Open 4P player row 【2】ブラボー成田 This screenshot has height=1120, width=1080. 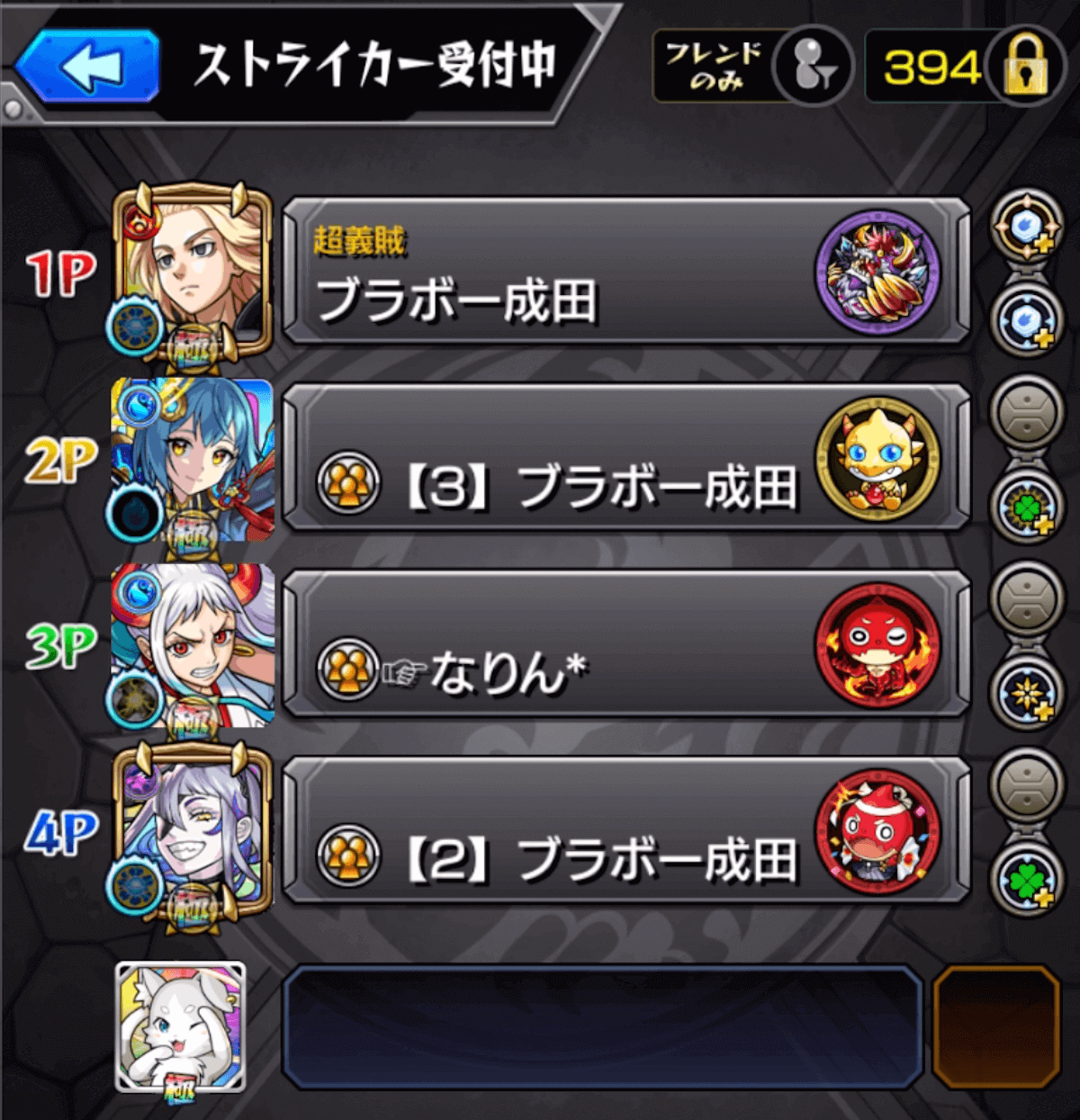(625, 830)
